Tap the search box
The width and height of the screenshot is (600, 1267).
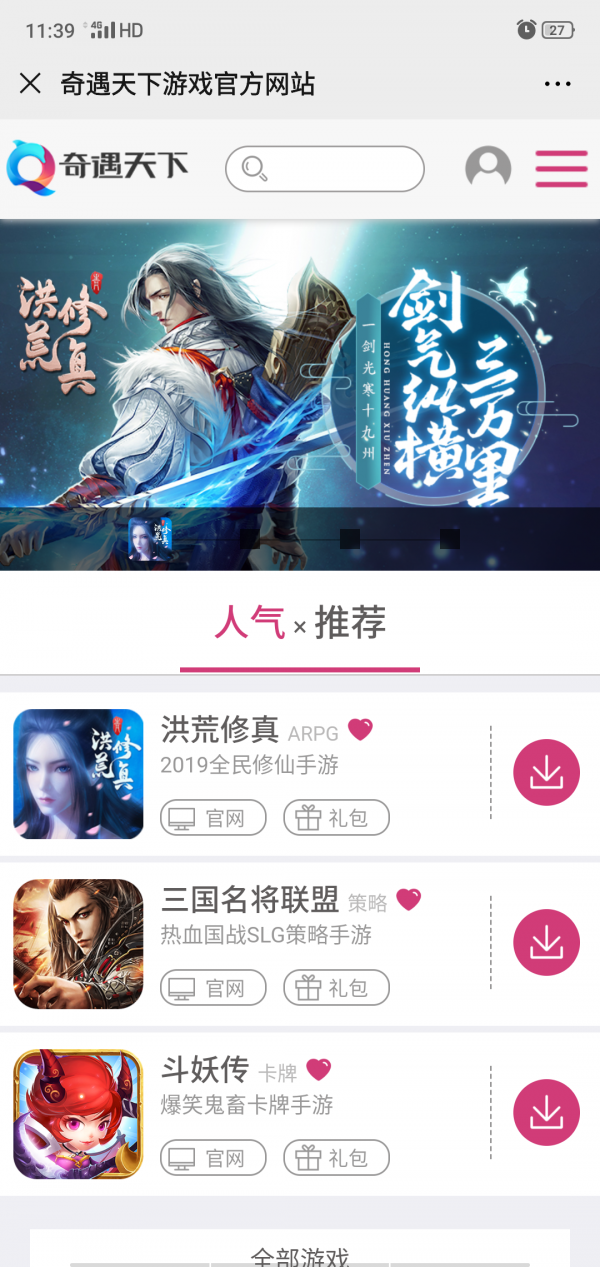(325, 168)
